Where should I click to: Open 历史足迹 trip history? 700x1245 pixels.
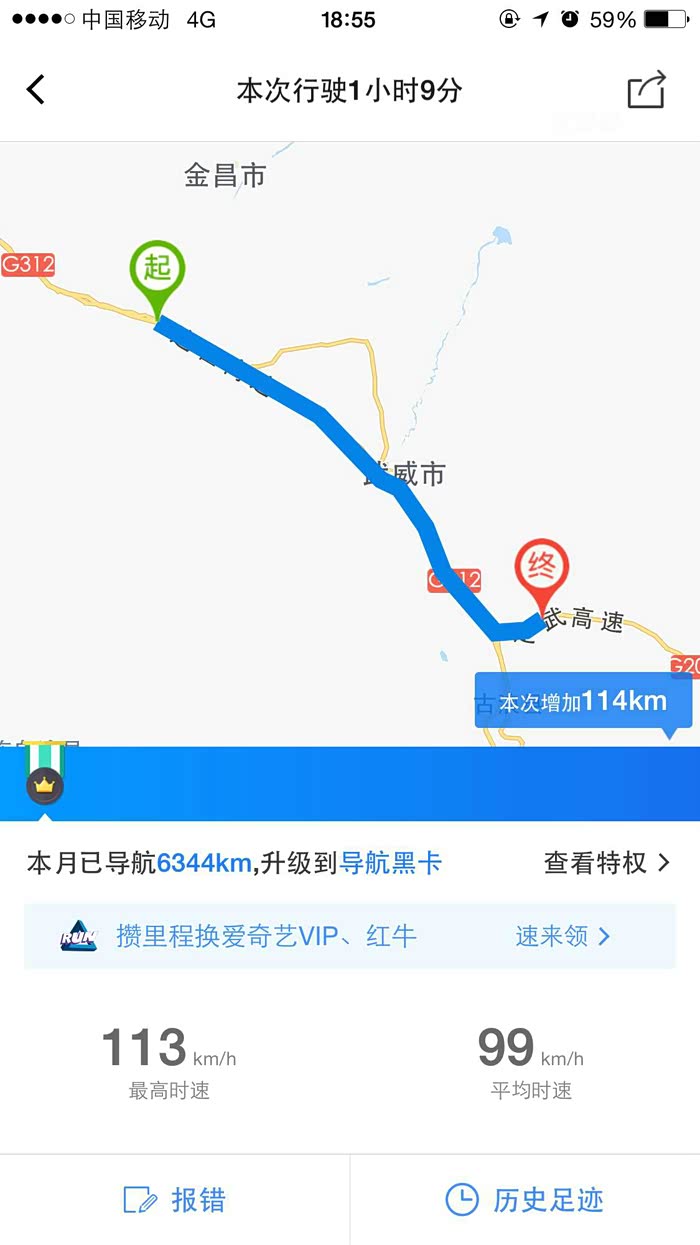coord(524,1200)
